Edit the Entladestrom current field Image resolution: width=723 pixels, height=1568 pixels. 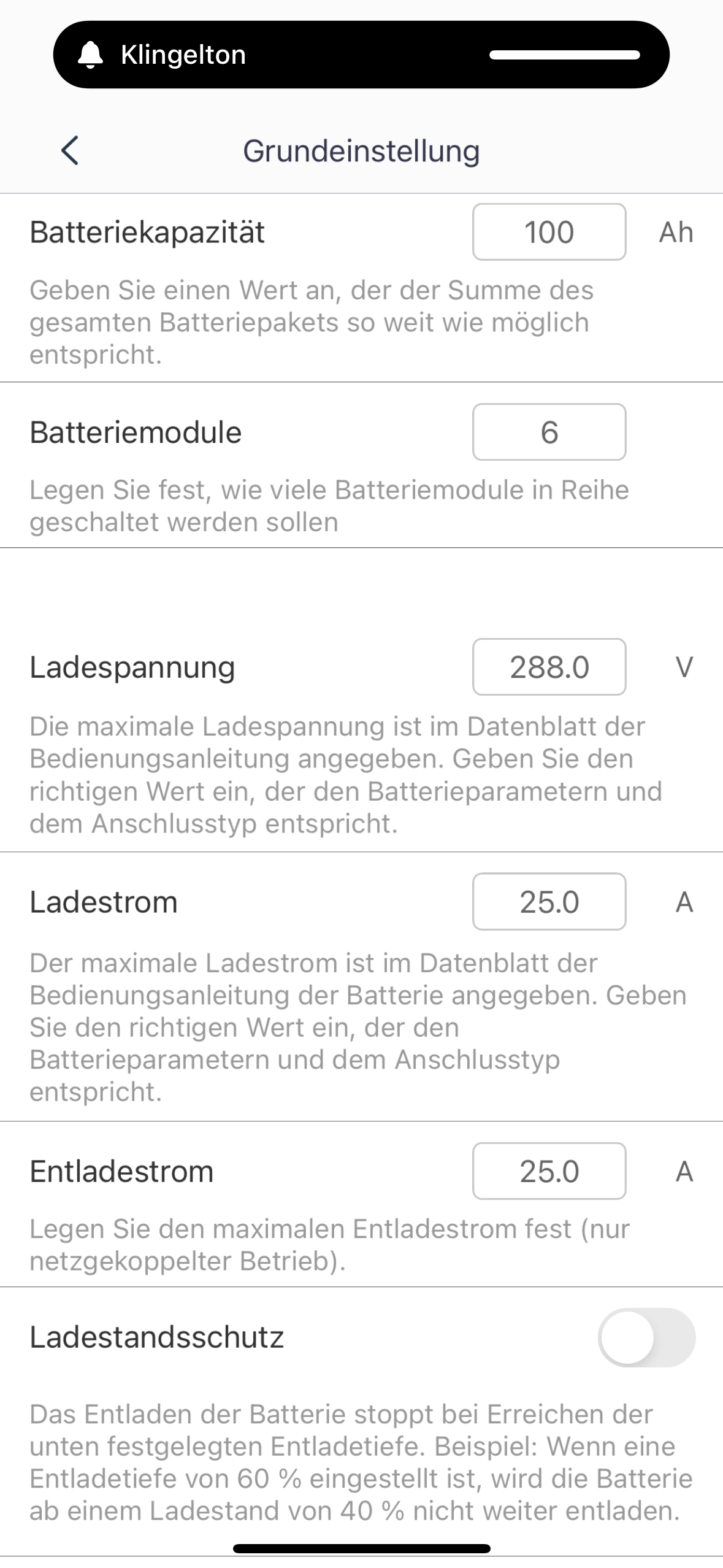pos(549,1171)
